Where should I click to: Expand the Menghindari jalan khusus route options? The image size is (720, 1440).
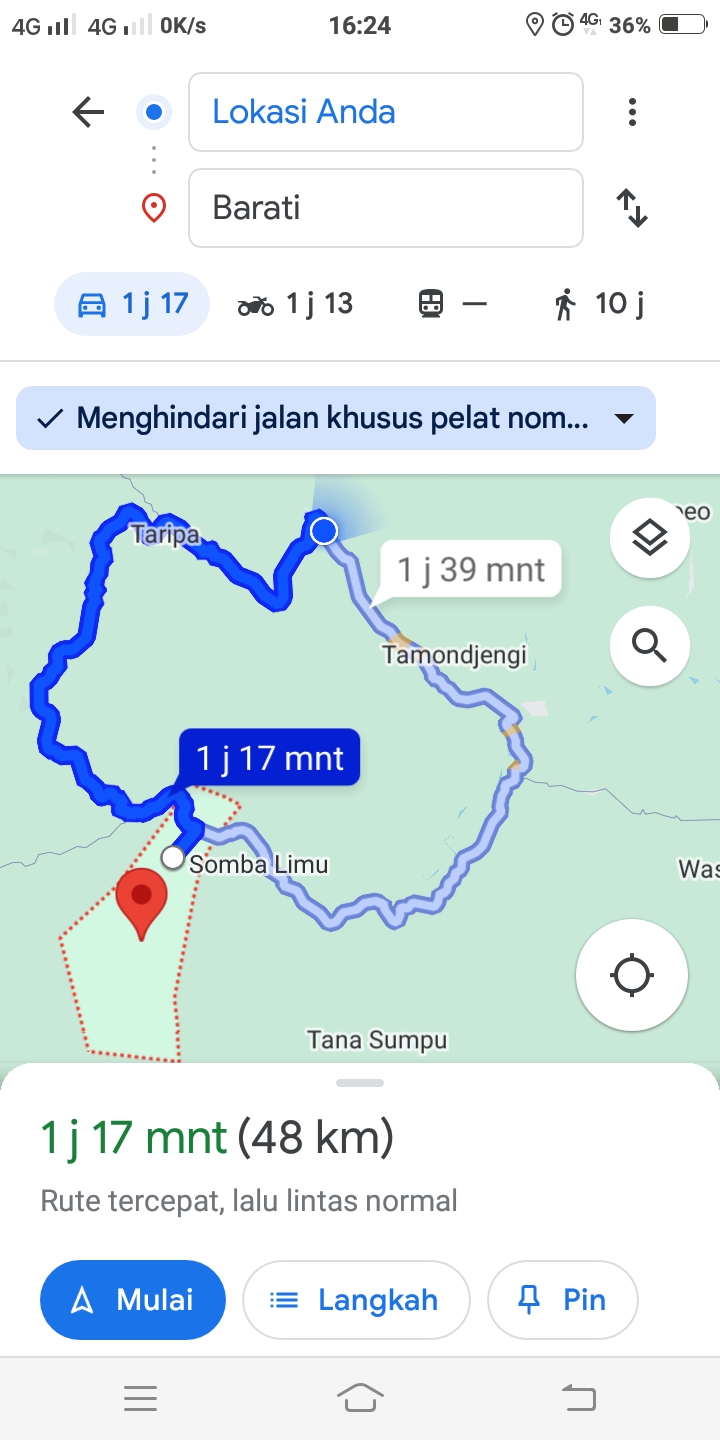[x=336, y=418]
